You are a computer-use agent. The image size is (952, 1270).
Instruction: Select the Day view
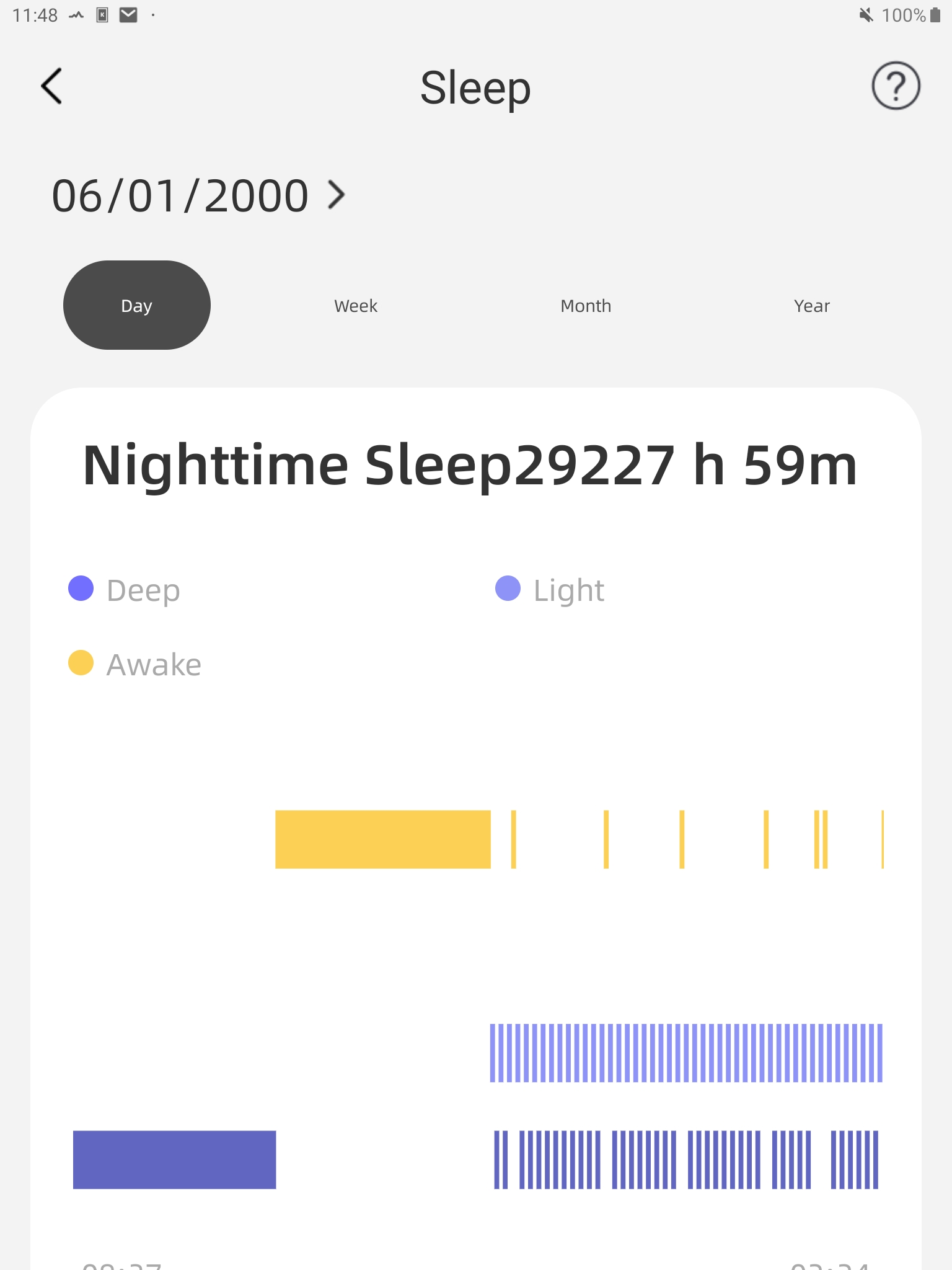coord(137,305)
